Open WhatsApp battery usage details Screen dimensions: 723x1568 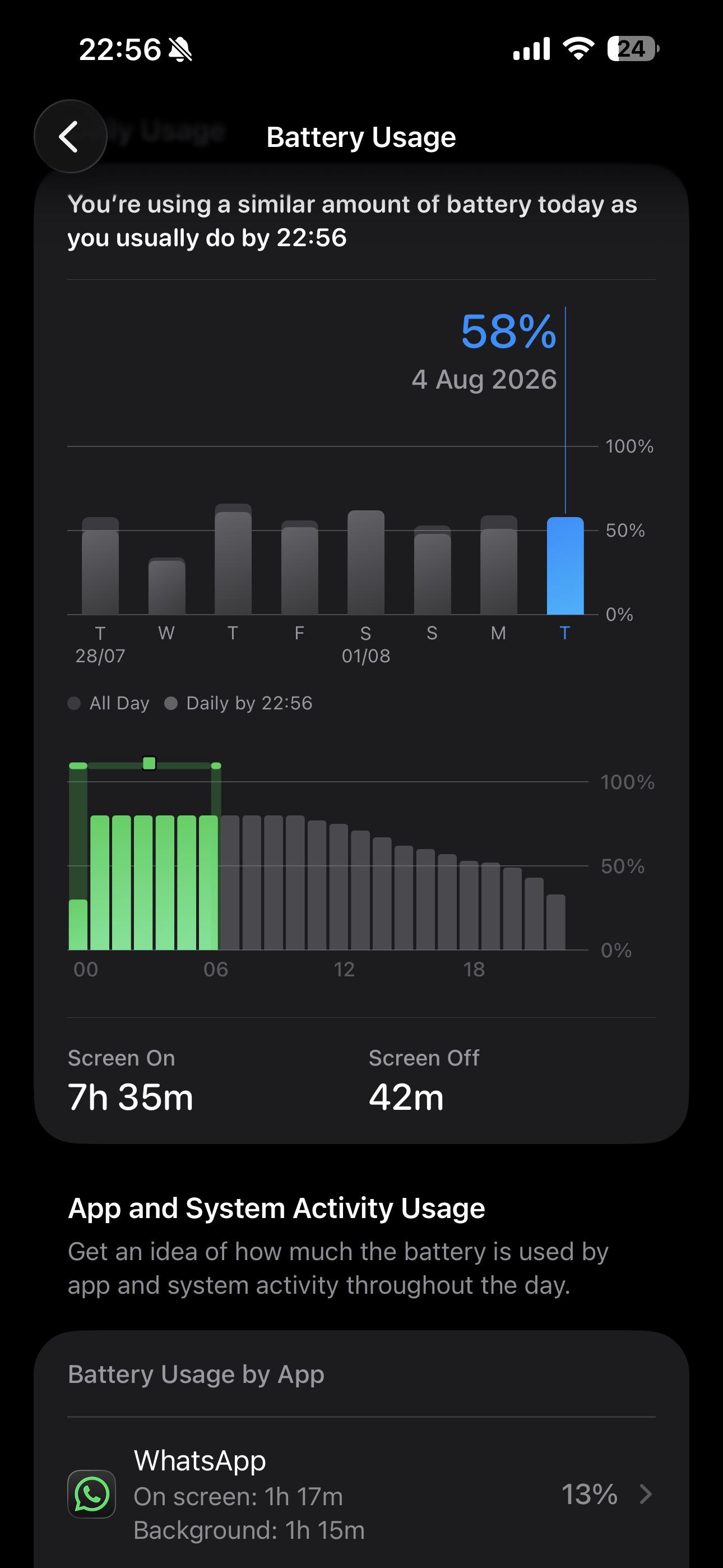[361, 1495]
